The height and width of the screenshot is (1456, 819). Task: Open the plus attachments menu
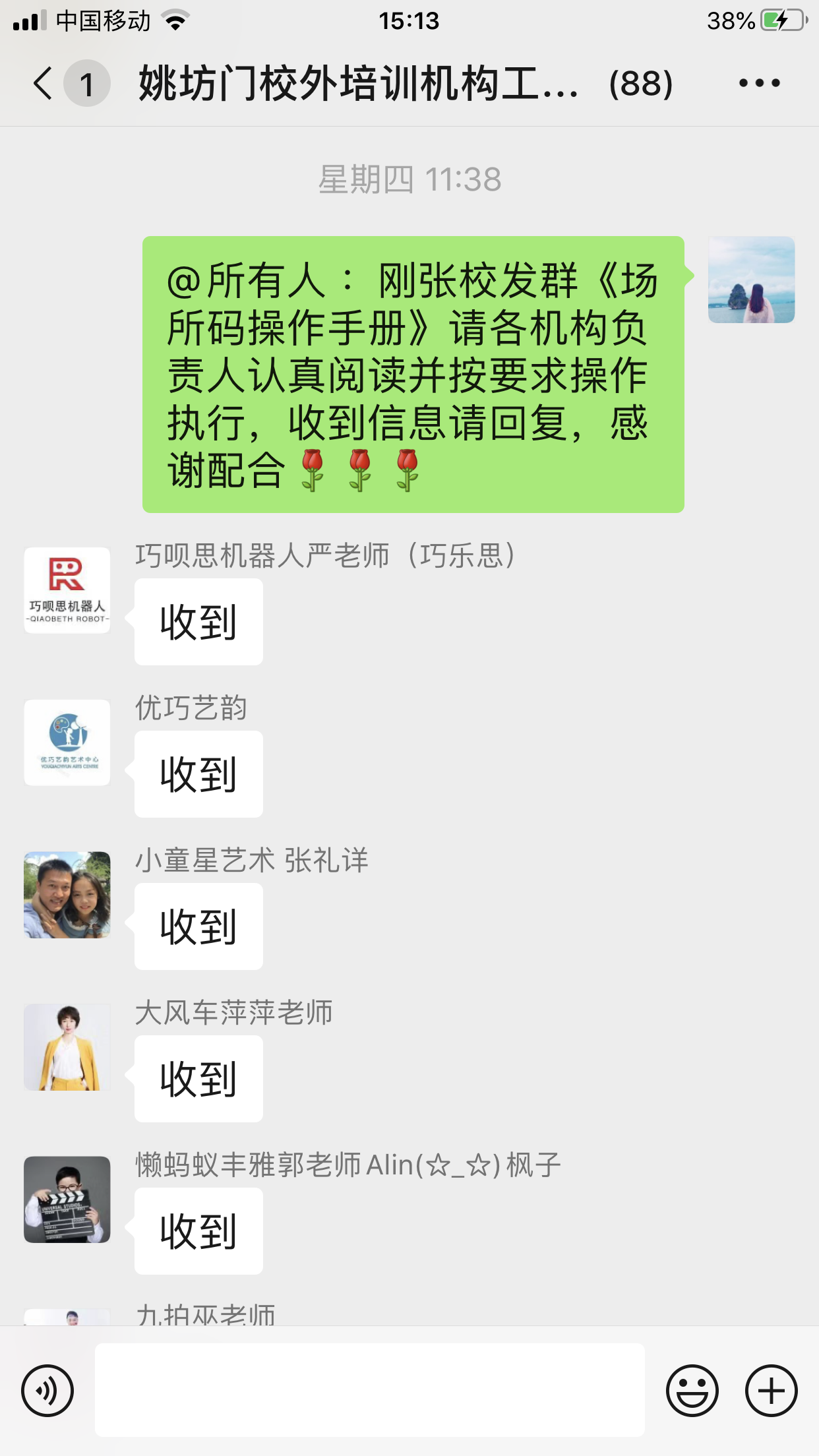[771, 1391]
